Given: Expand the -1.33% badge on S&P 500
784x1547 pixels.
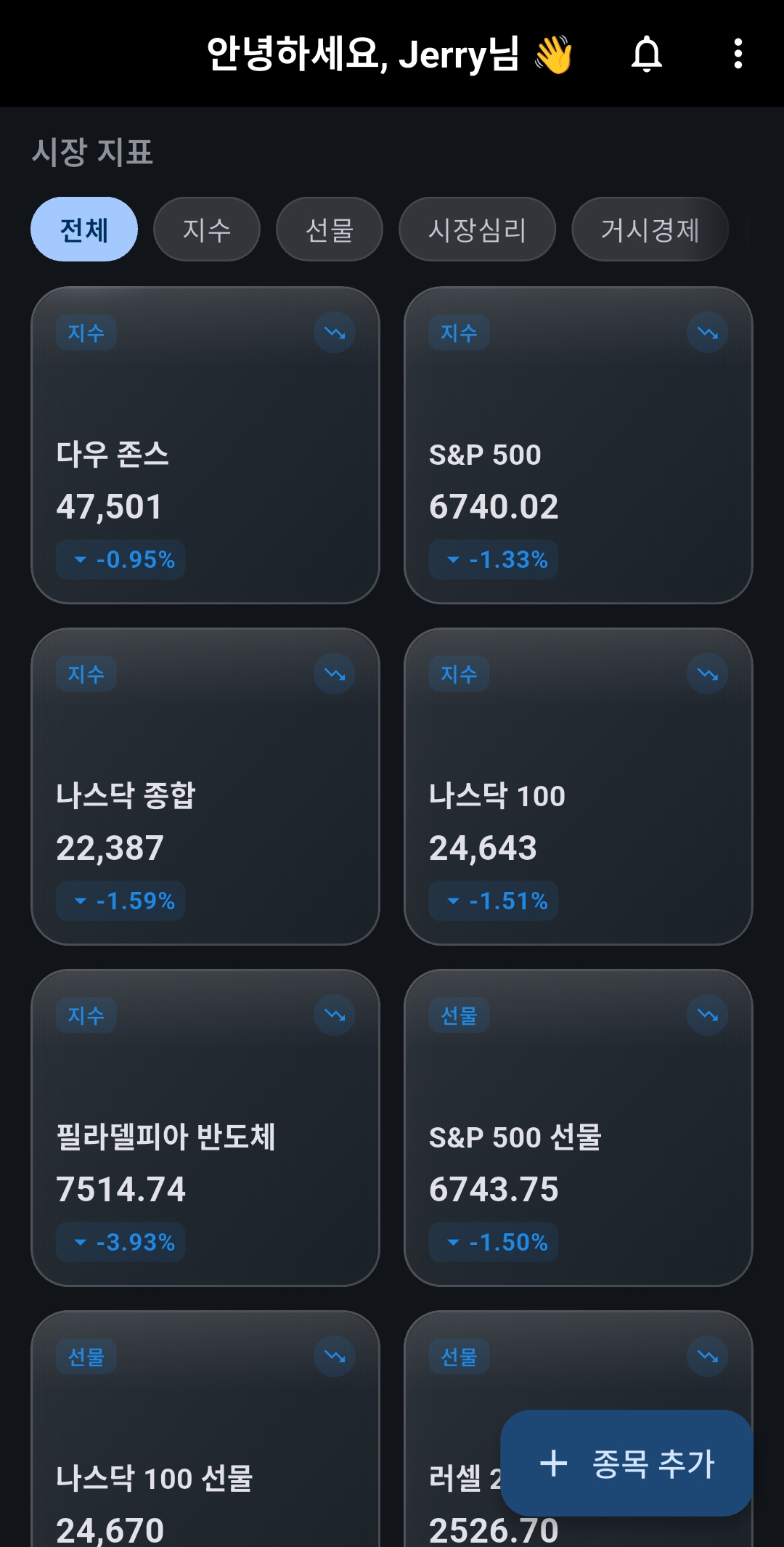Looking at the screenshot, I should [x=493, y=559].
